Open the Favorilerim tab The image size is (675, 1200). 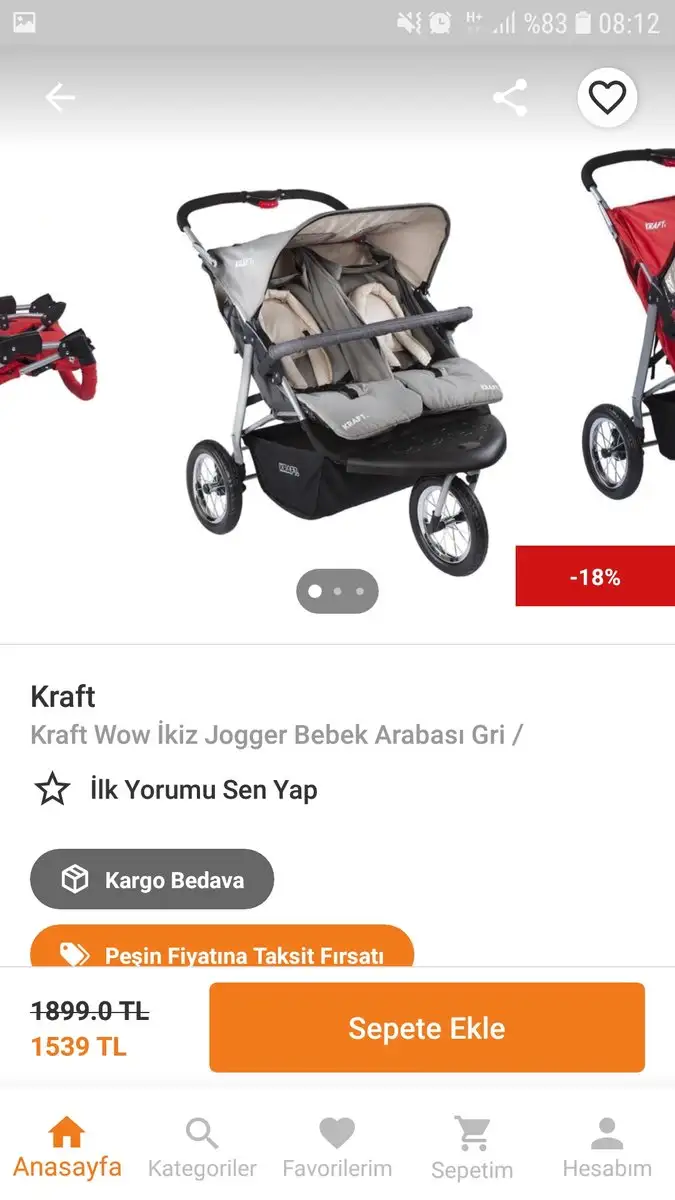337,1148
